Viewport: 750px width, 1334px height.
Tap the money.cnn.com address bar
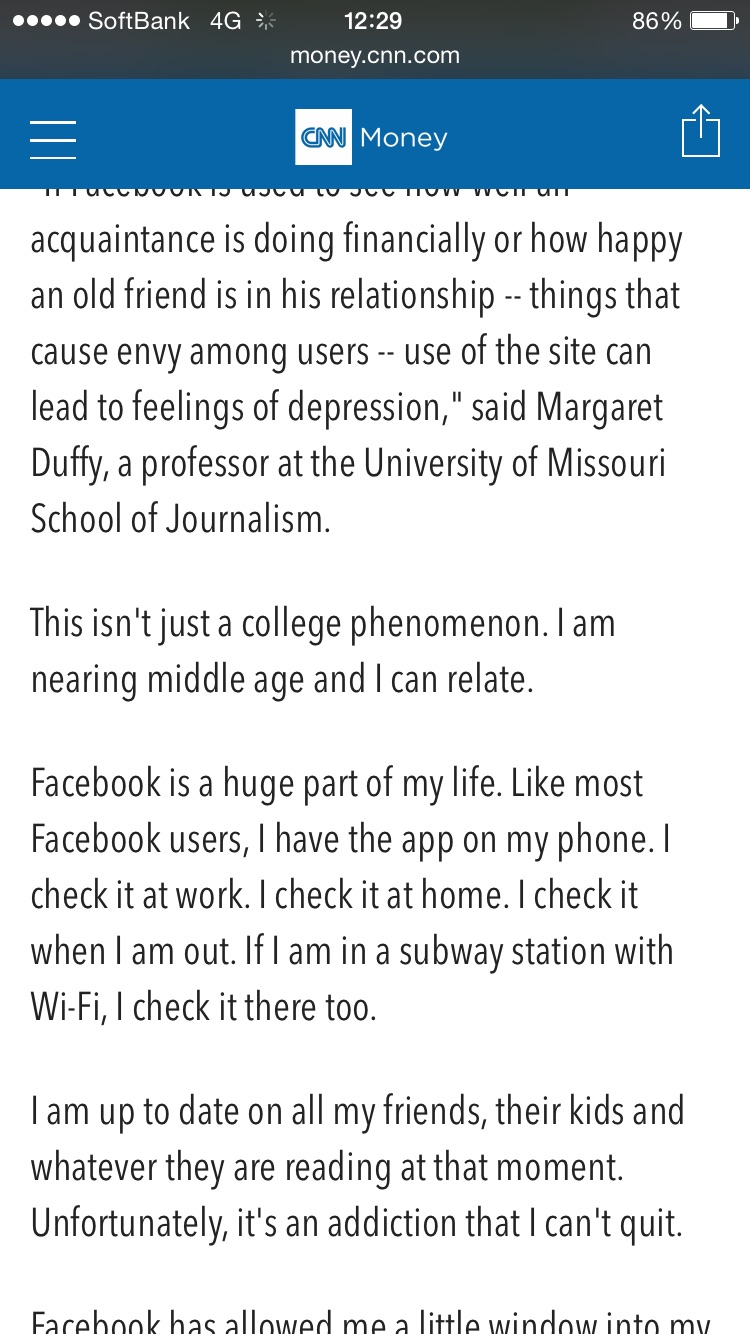click(375, 56)
